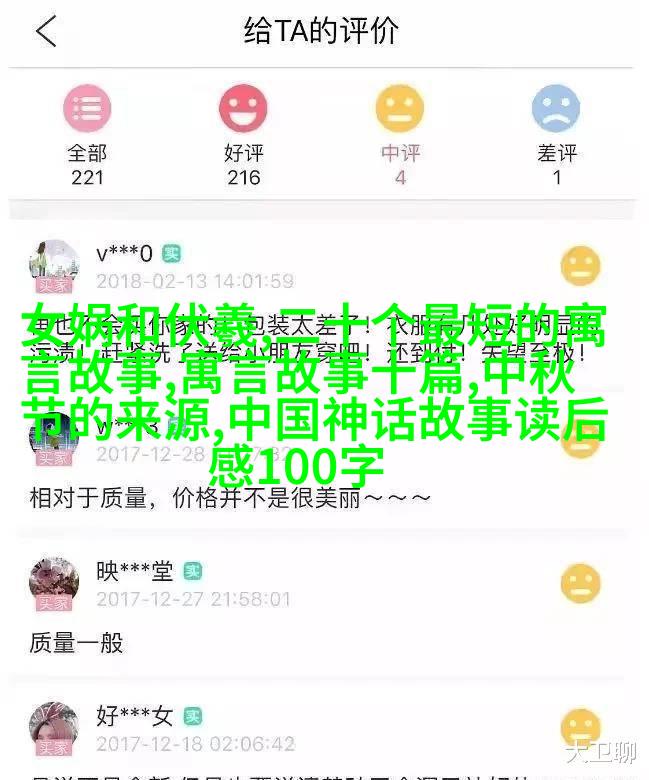This screenshot has height=780, width=649.
Task: Switch to neutral reviews (中评)
Action: 400,133
